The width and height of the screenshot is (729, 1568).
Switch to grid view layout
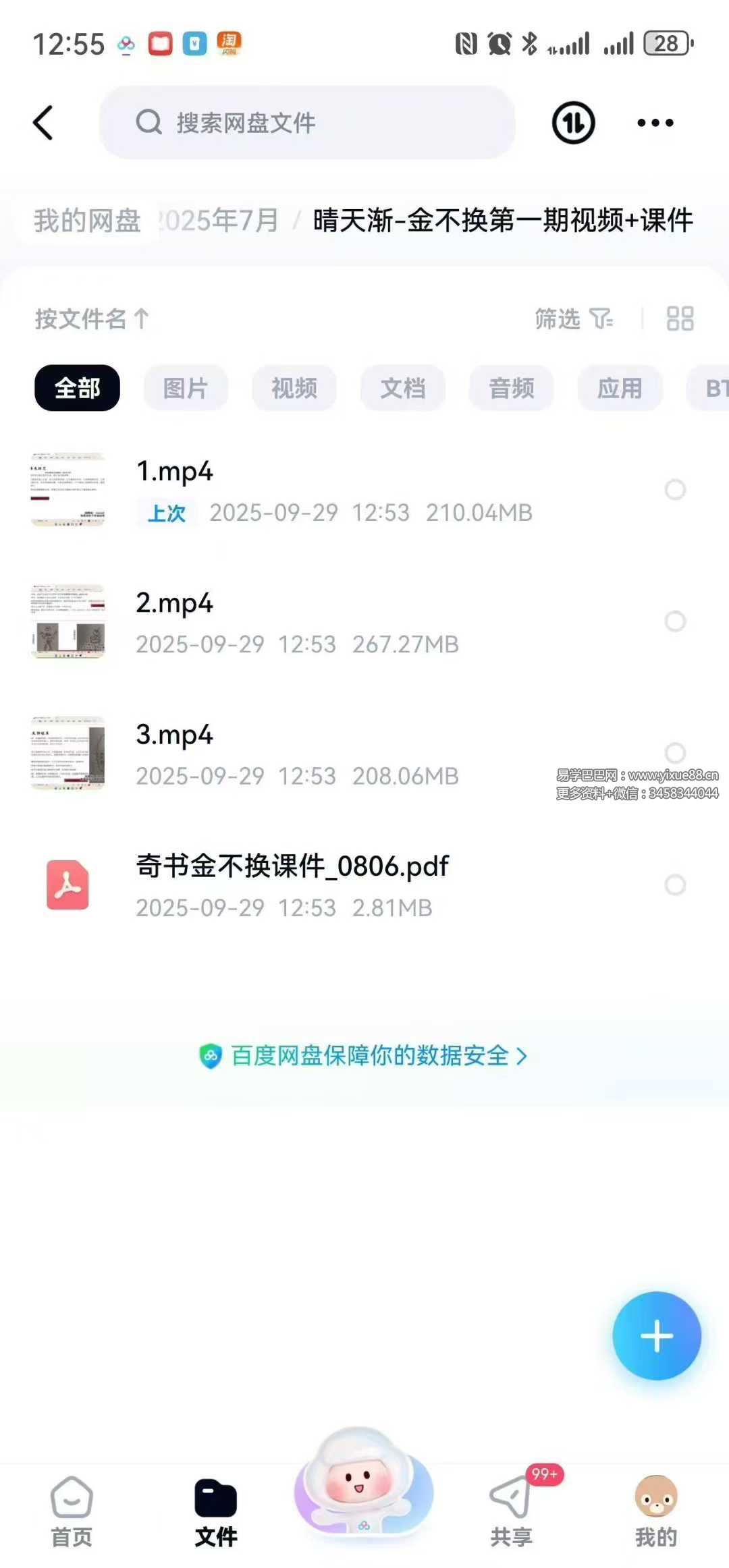(680, 318)
